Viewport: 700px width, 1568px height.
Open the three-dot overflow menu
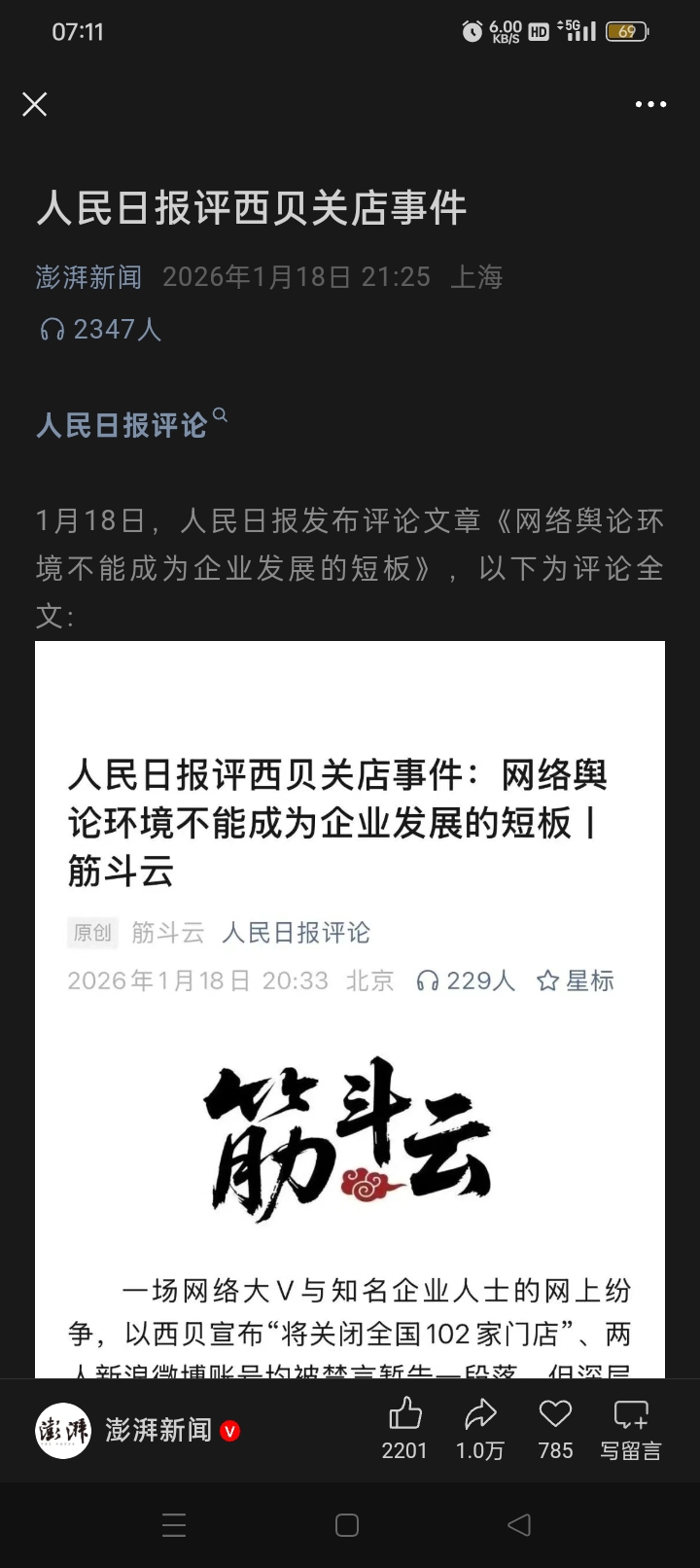650,104
